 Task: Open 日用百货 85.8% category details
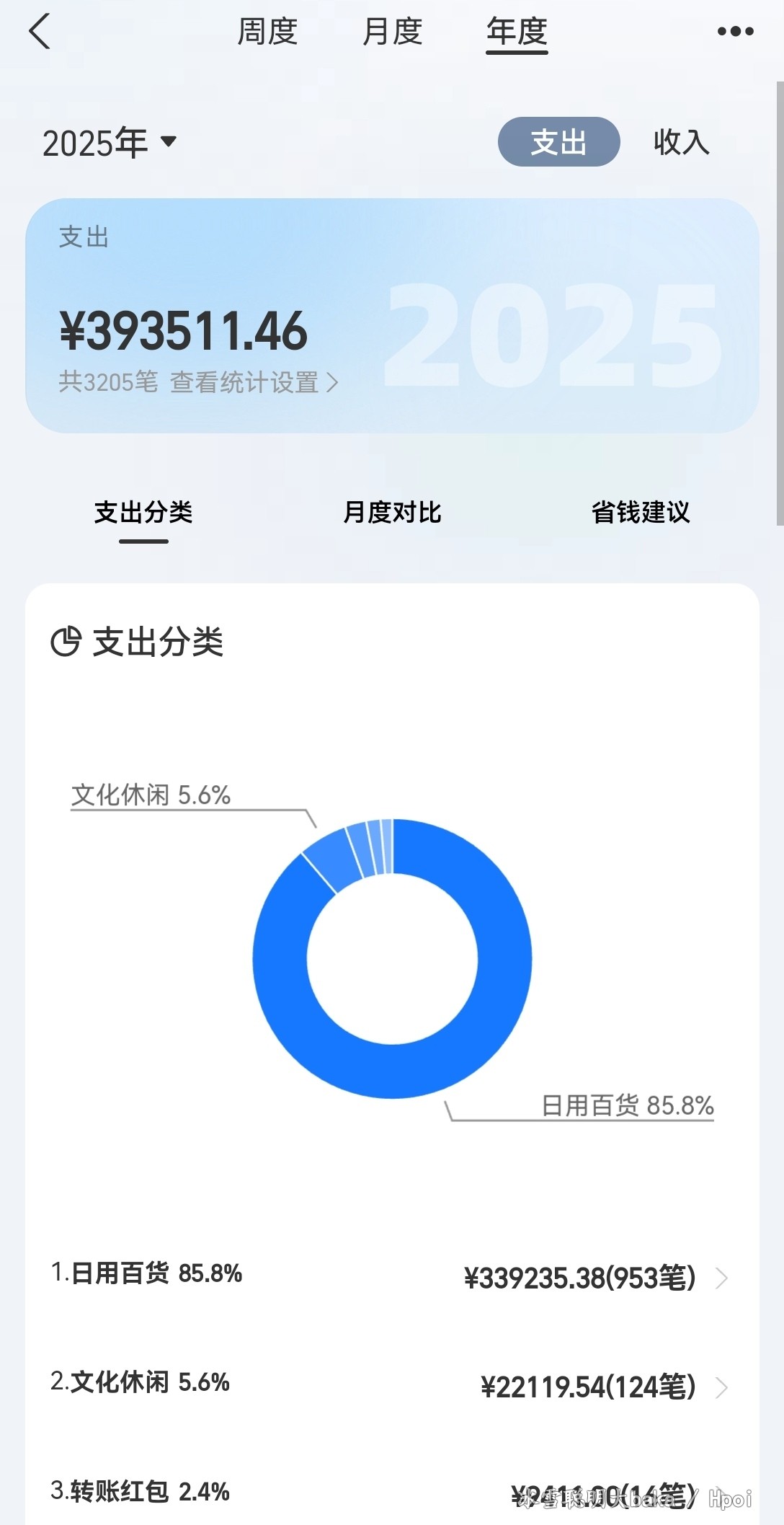tap(389, 1277)
